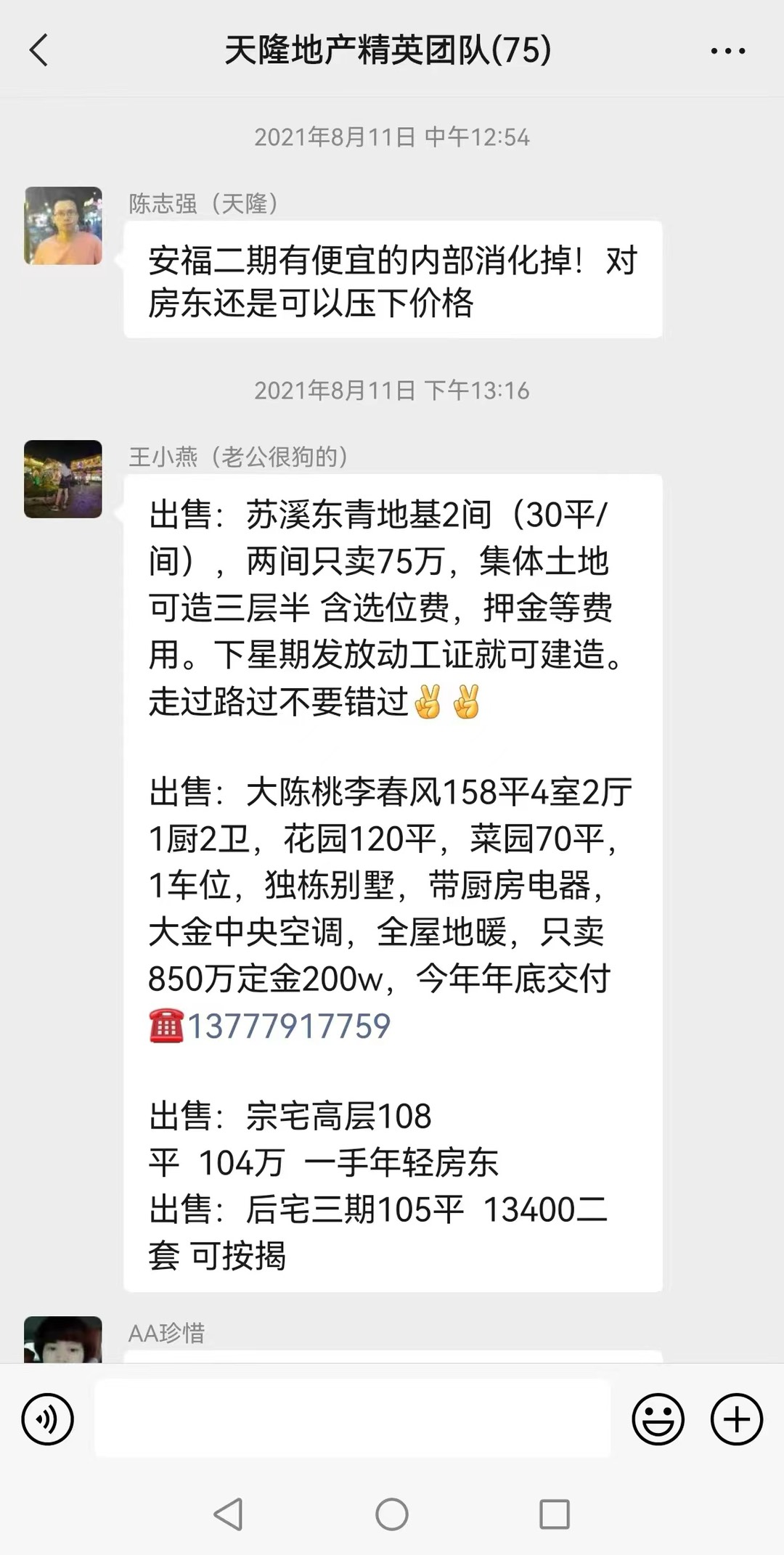Tap the system back button

229,1514
